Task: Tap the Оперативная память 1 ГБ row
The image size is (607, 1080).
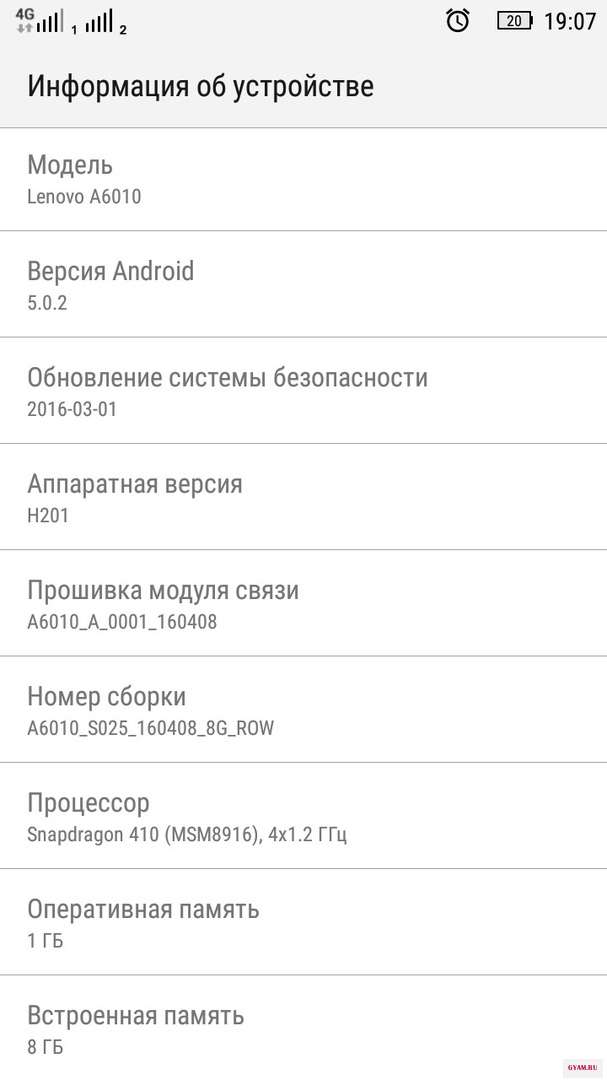Action: 303,922
